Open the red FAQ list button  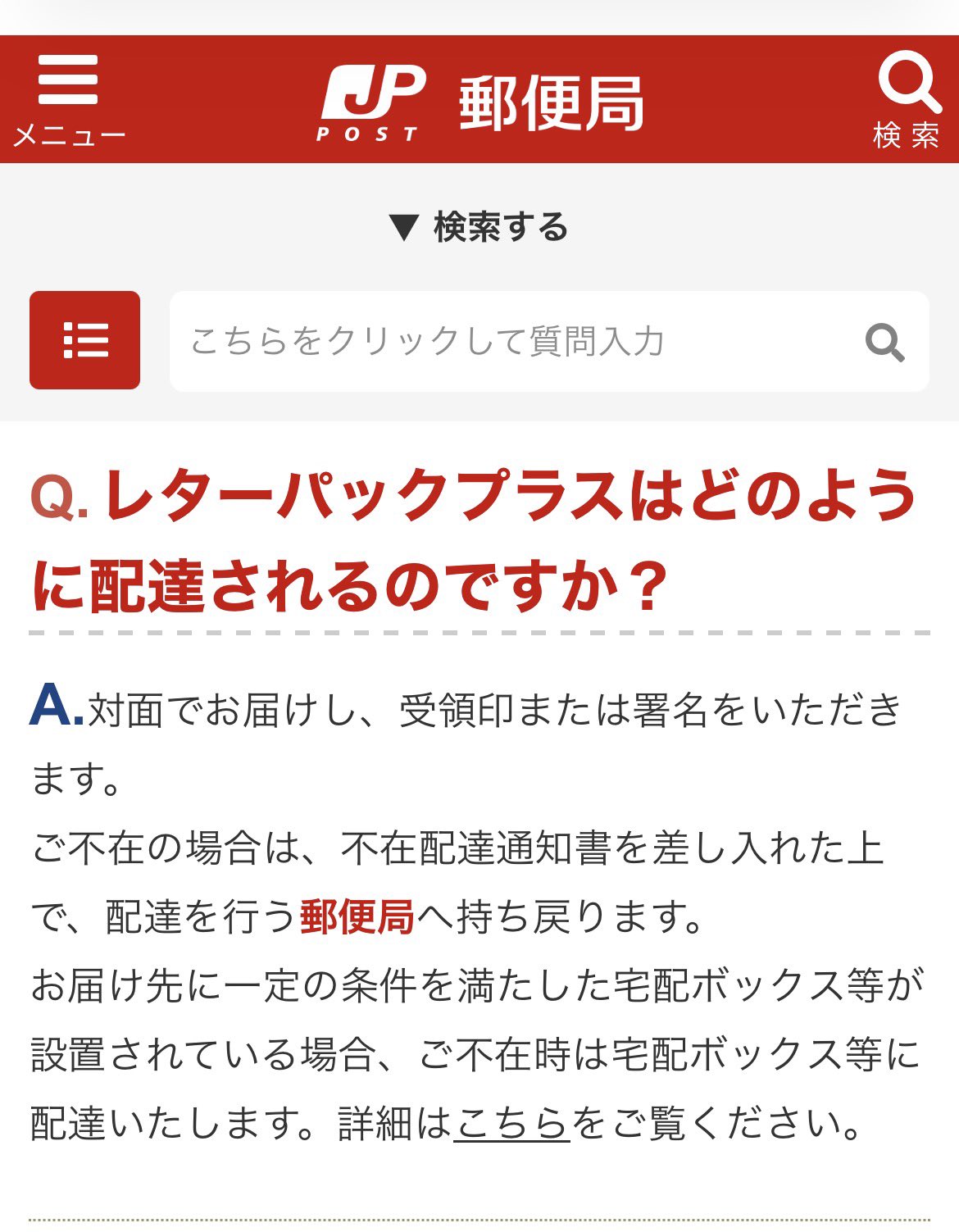pos(85,340)
